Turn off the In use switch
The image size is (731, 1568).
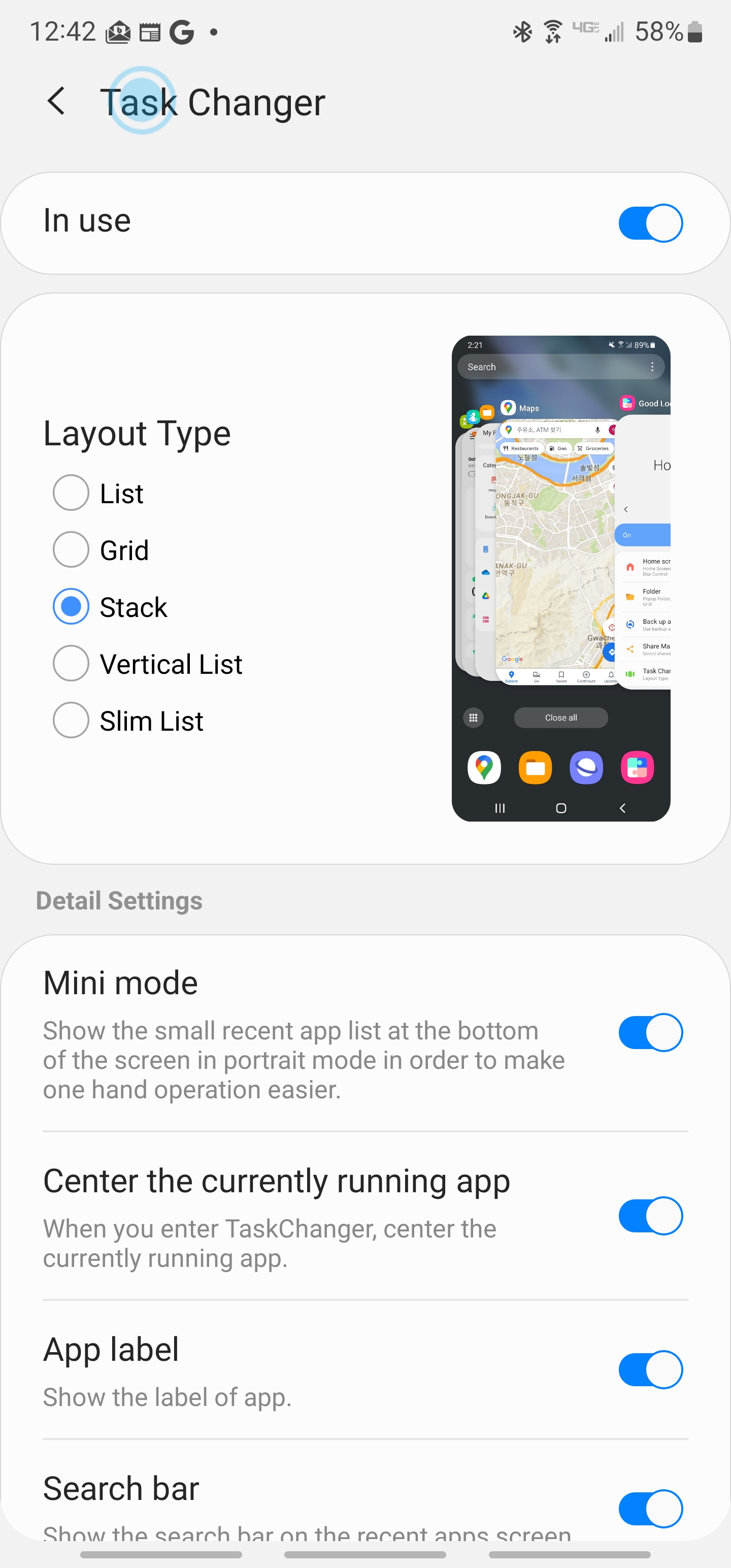tap(650, 223)
